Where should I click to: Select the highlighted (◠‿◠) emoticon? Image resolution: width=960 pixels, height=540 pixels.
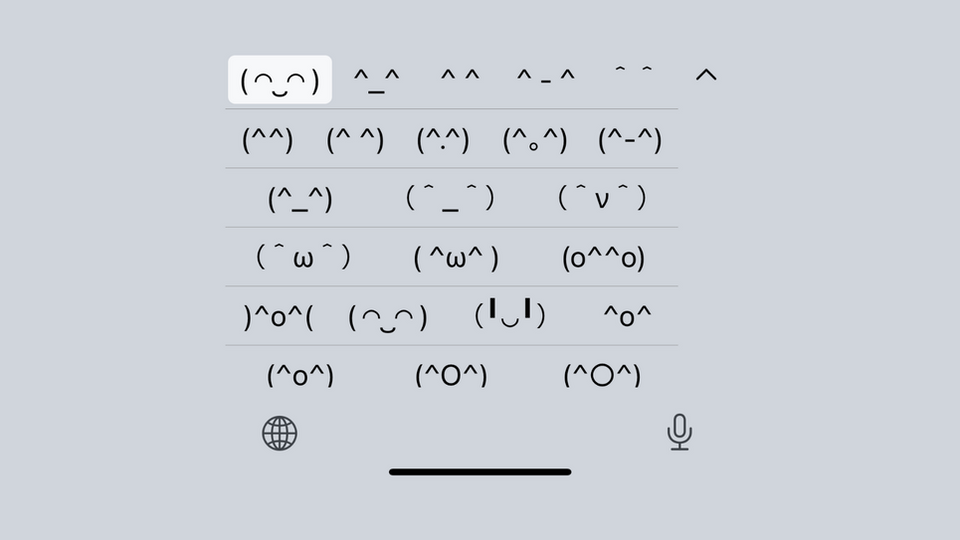tap(280, 80)
